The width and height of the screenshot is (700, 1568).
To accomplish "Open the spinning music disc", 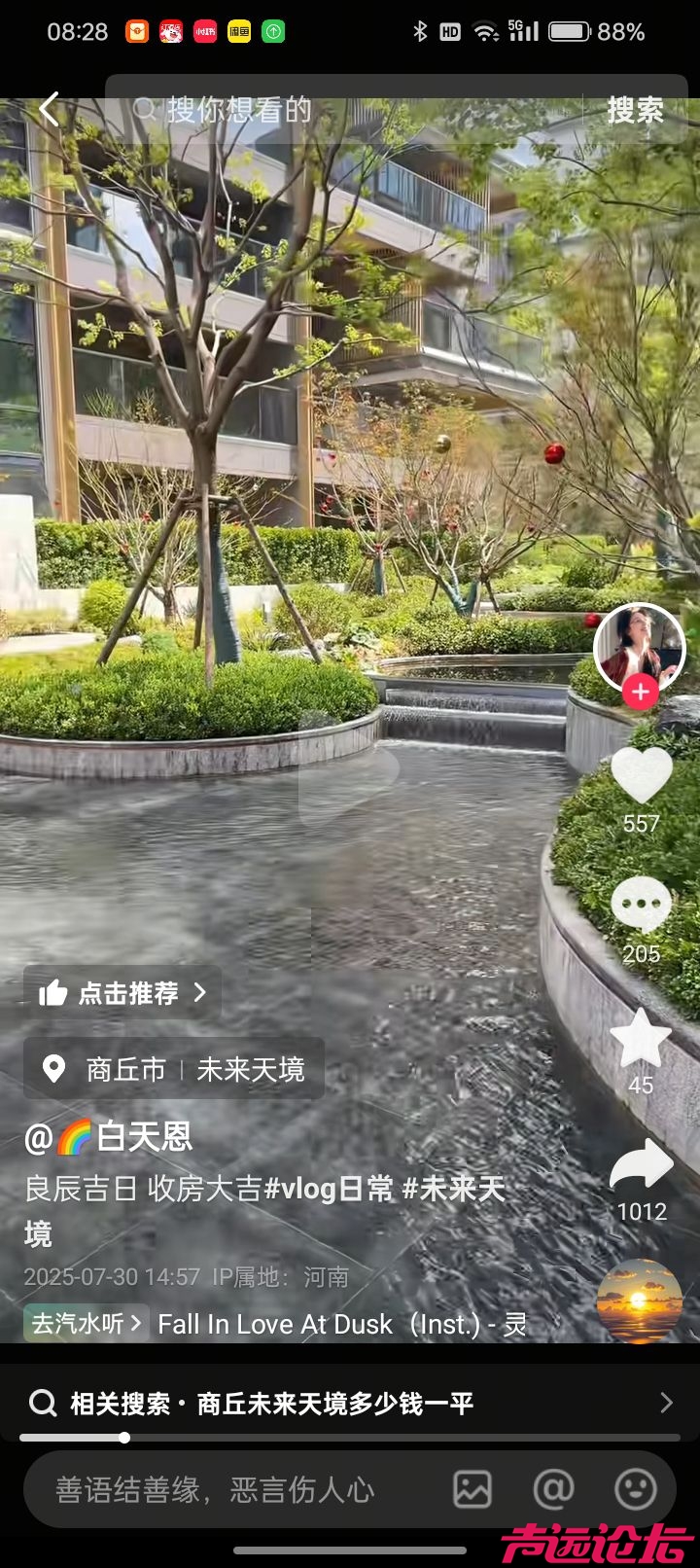I will [639, 1301].
